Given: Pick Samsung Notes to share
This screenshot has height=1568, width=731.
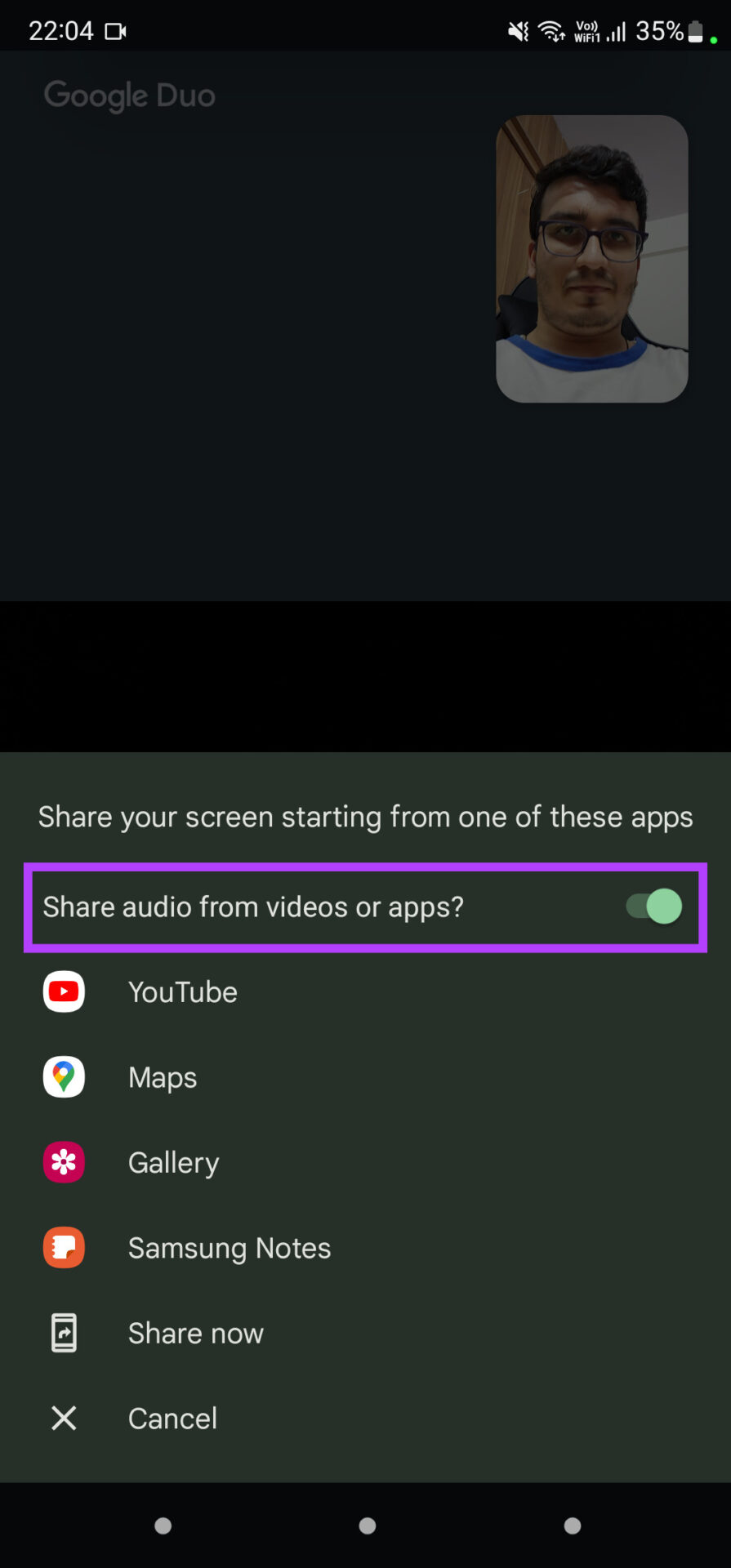Looking at the screenshot, I should pos(365,1248).
